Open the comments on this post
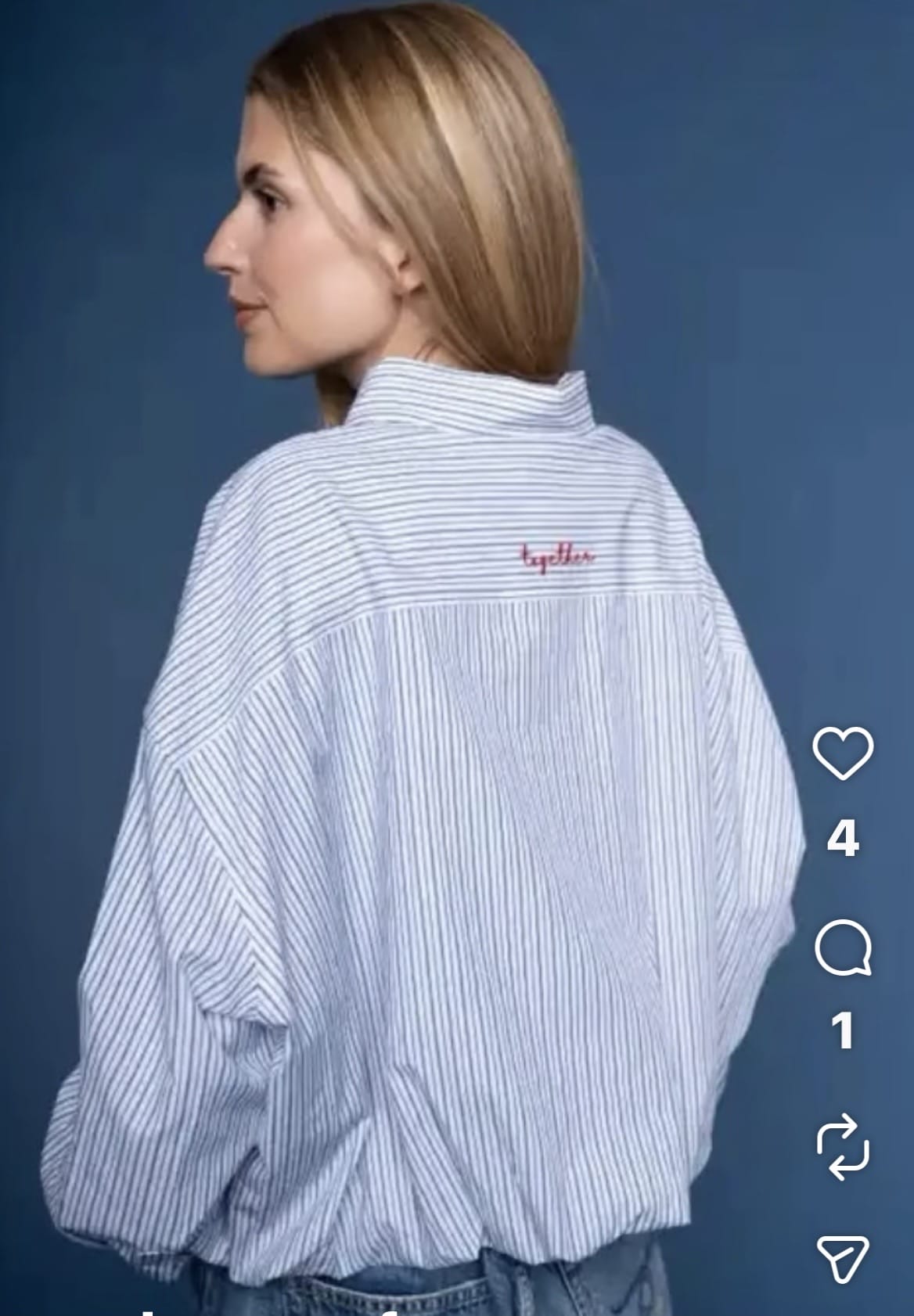The image size is (914, 1316). (x=843, y=949)
